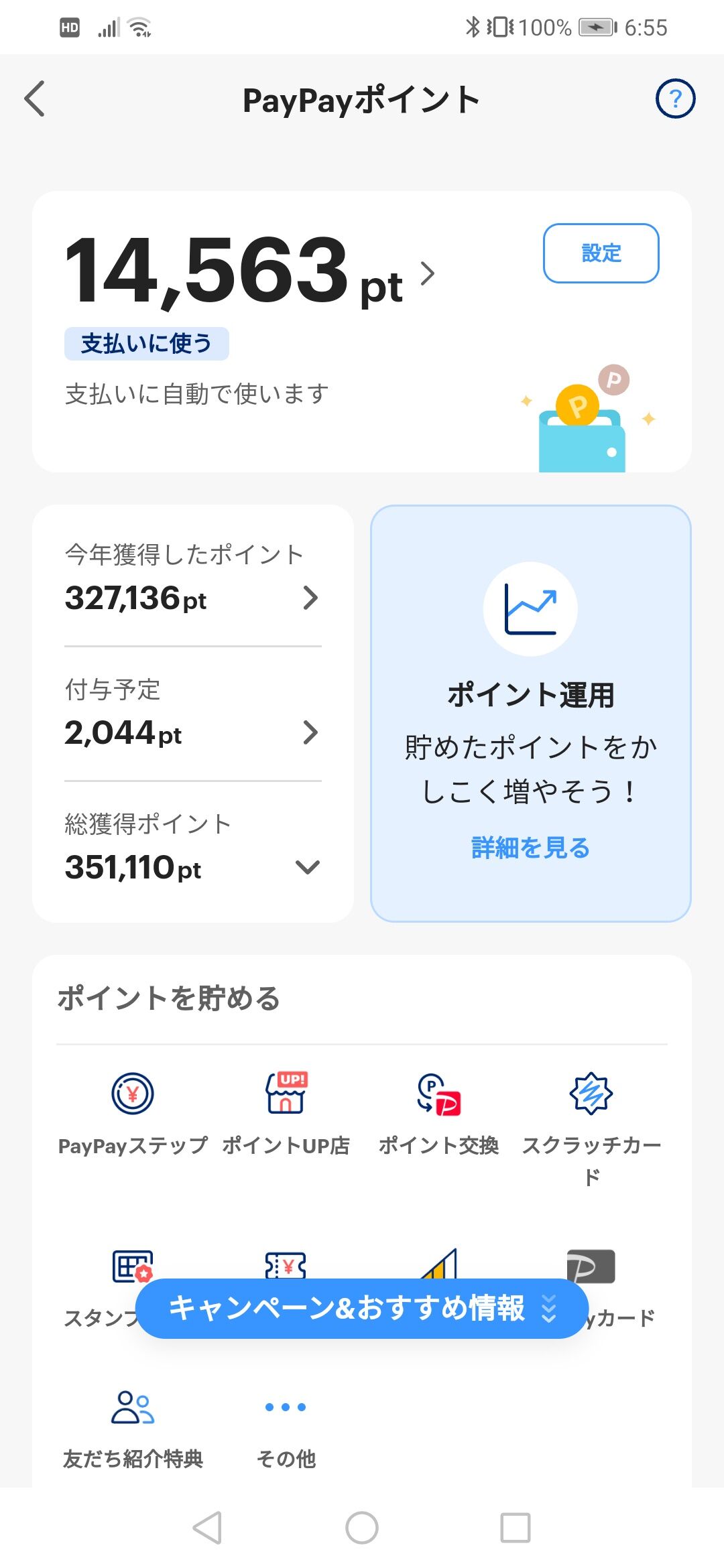
Task: Open ポイント交換
Action: click(438, 1112)
